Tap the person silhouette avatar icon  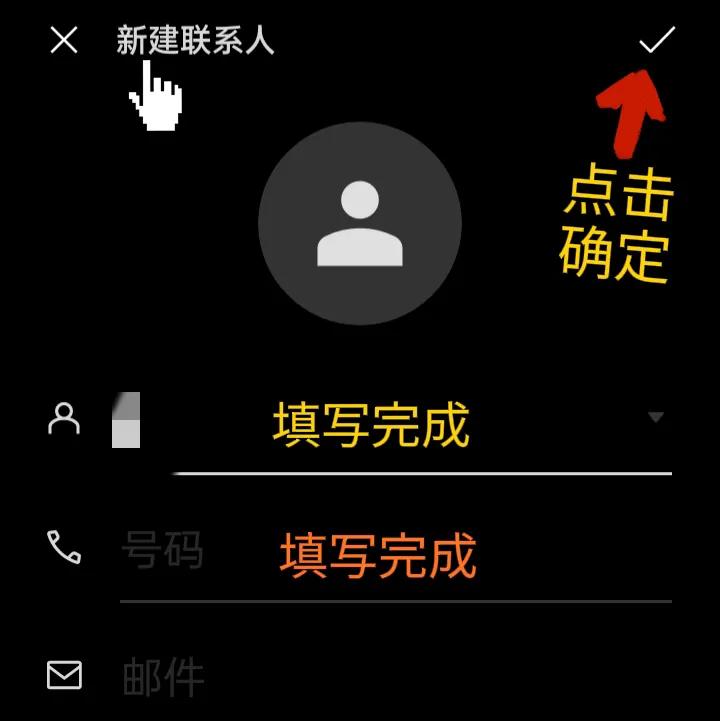pos(360,222)
